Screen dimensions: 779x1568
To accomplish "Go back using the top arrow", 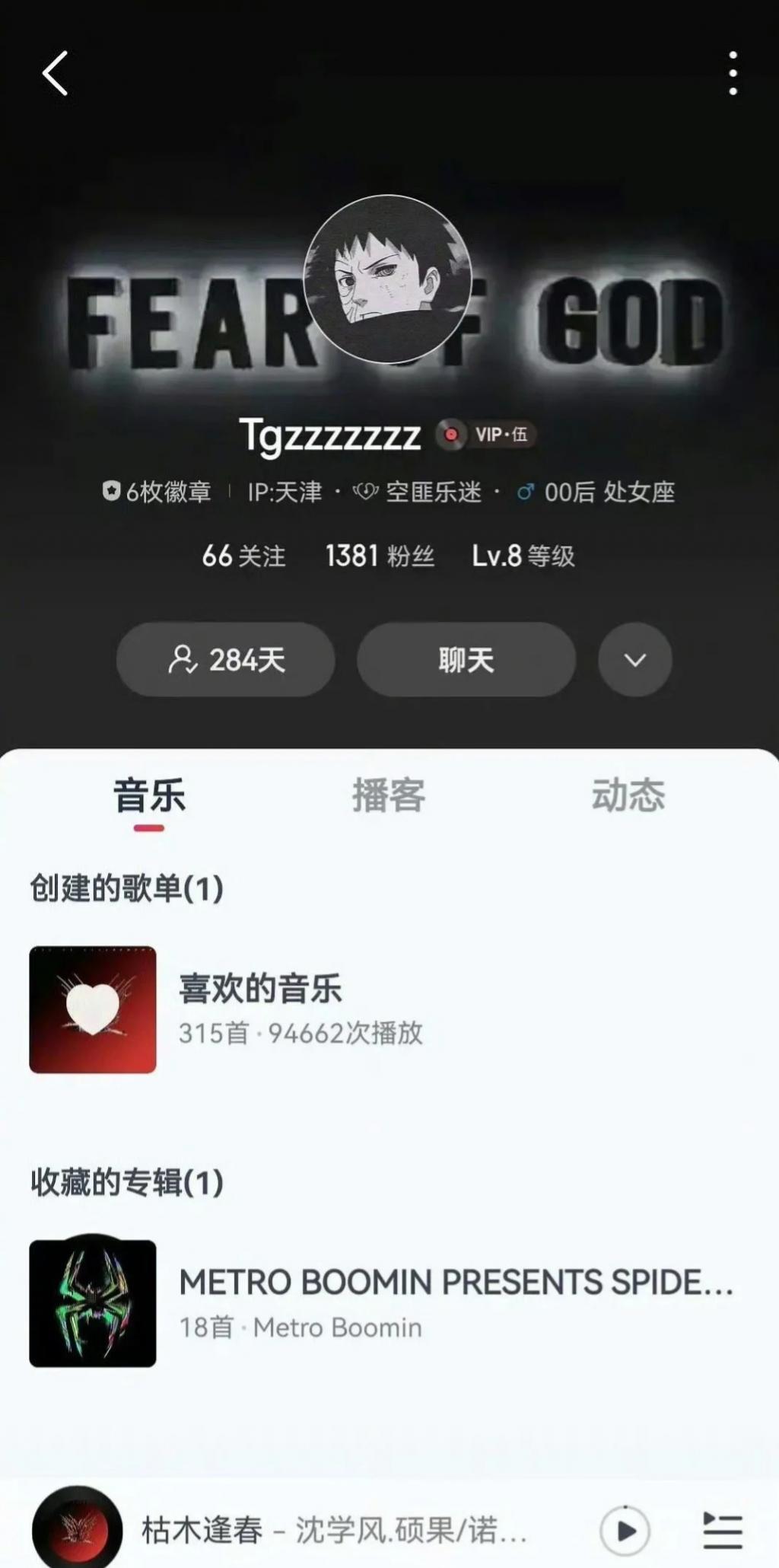I will [56, 74].
